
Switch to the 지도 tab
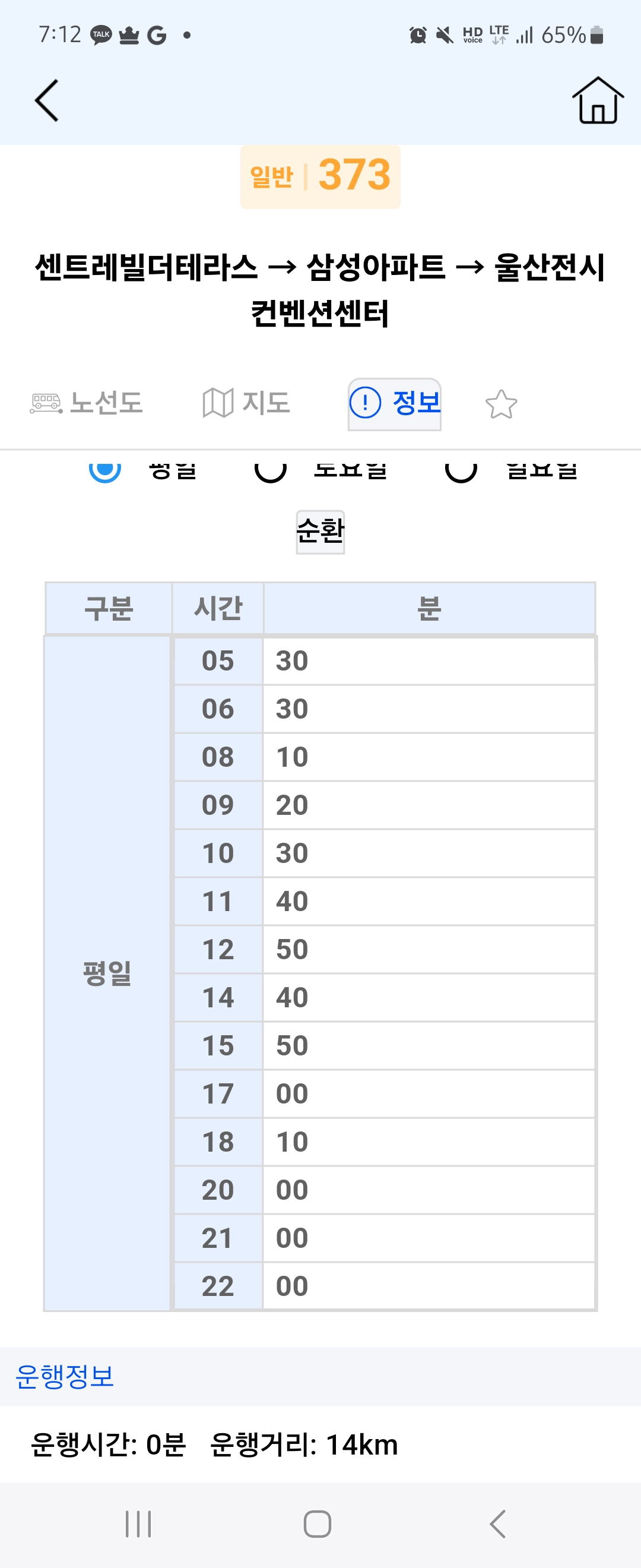246,403
